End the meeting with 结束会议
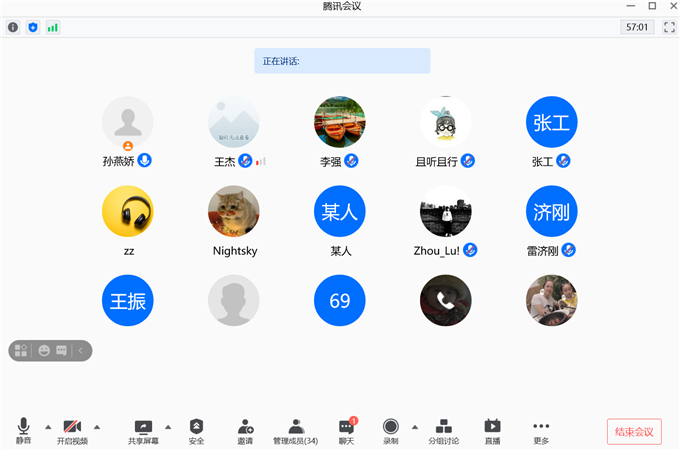 634,432
